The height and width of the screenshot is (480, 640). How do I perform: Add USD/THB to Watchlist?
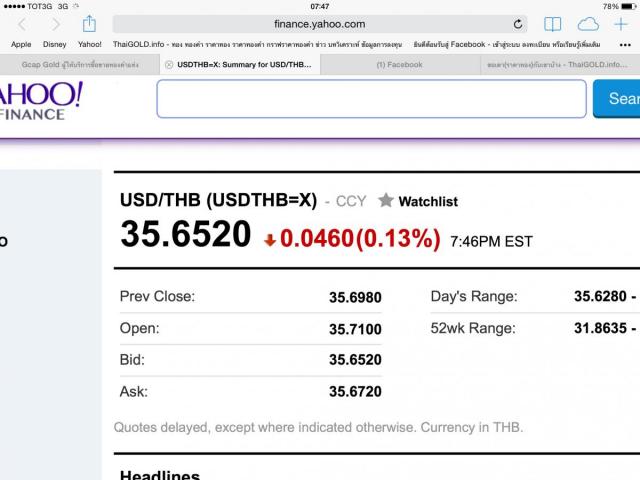coord(417,201)
